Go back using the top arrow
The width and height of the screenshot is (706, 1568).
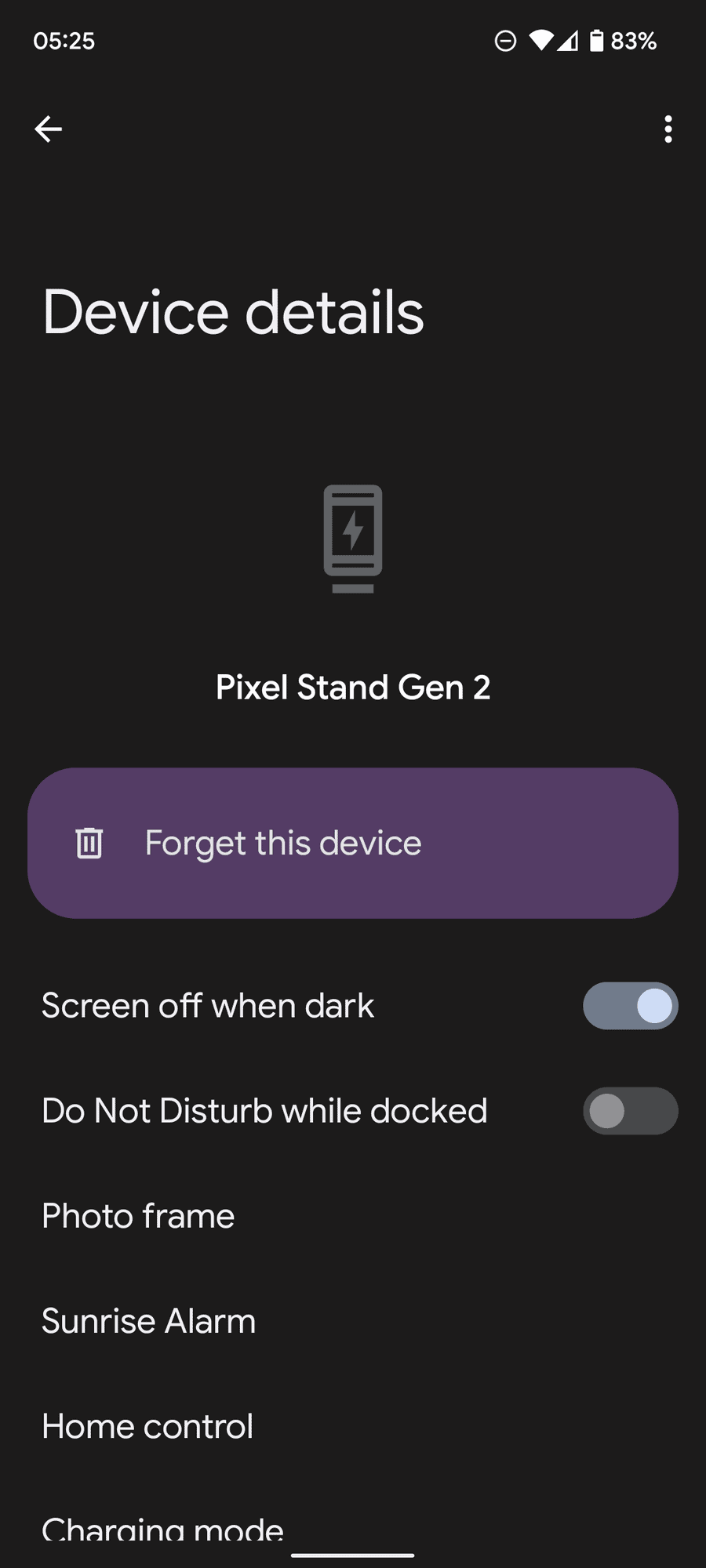coord(49,129)
